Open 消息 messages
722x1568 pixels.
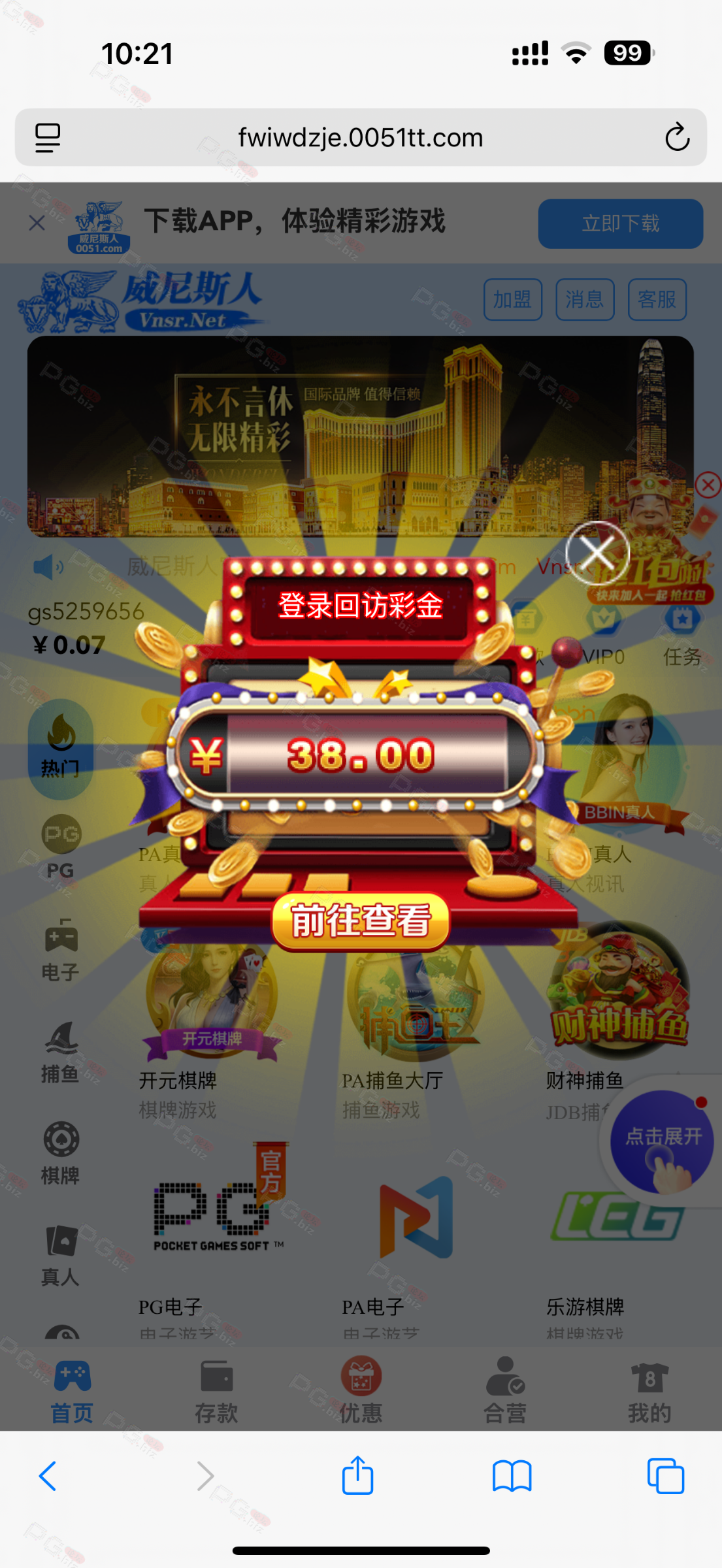point(585,300)
